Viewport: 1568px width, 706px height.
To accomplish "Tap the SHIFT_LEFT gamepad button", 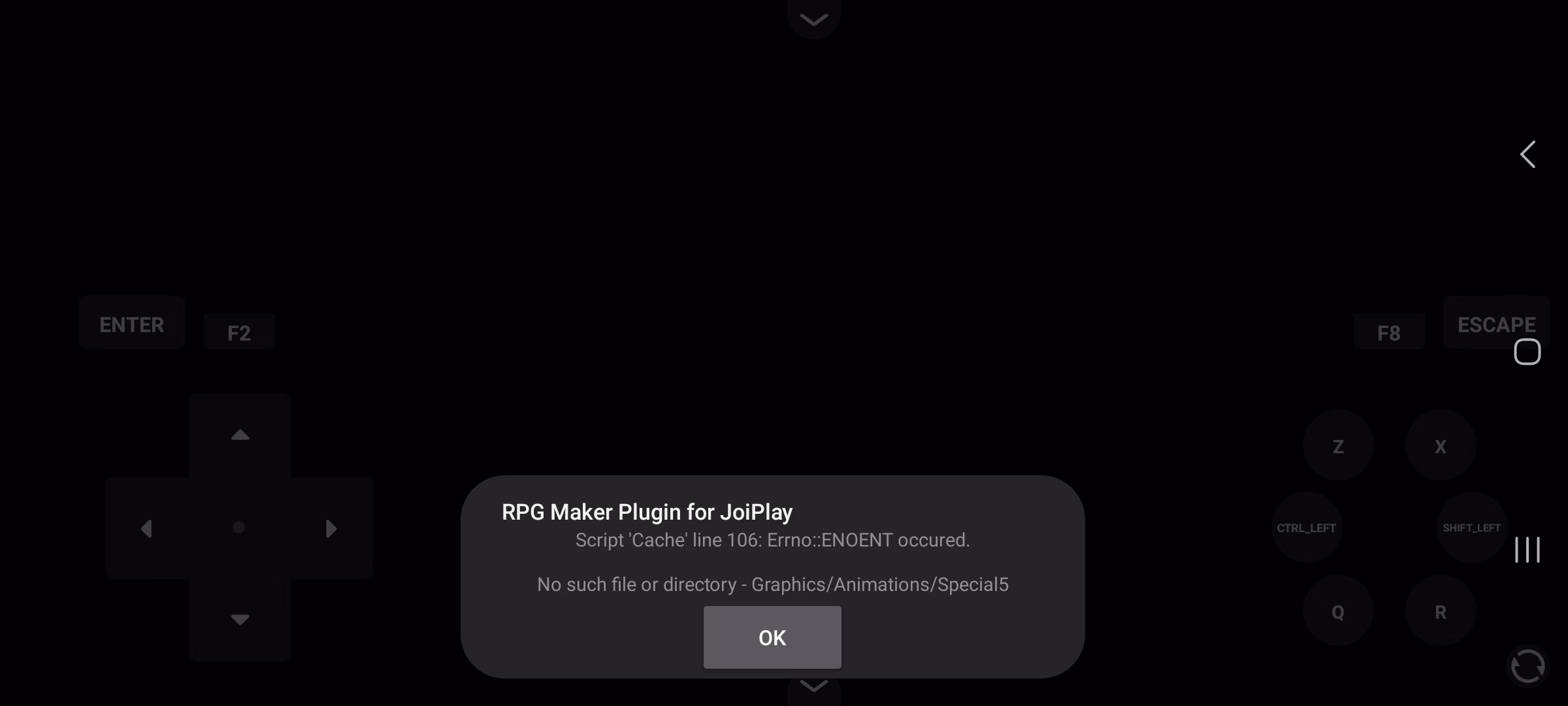I will click(1471, 528).
